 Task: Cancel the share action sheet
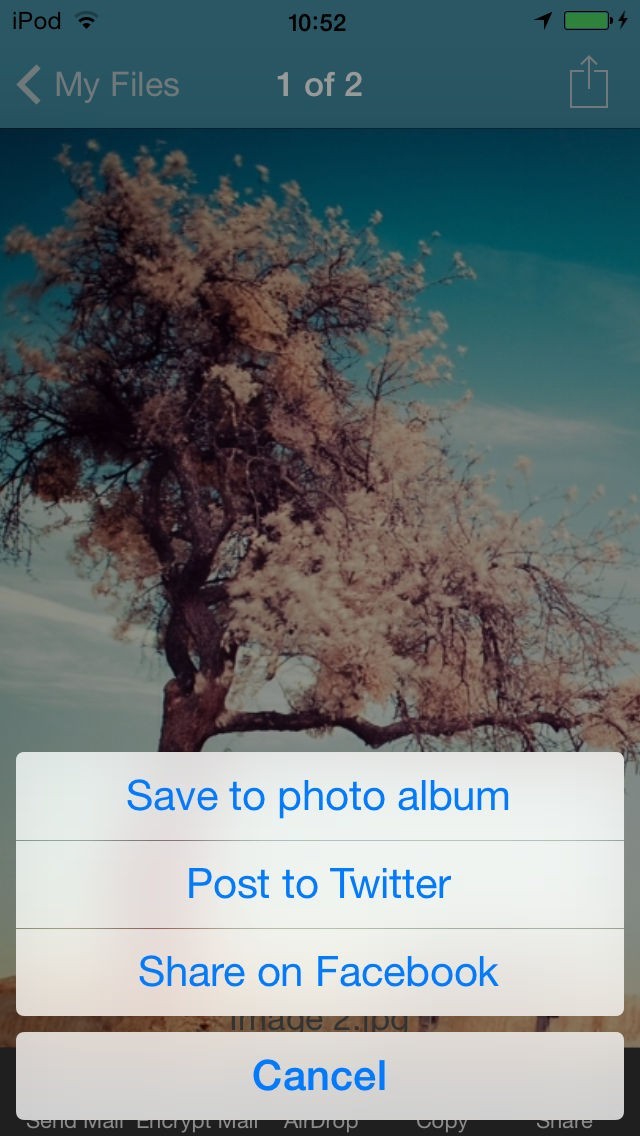tap(318, 1076)
